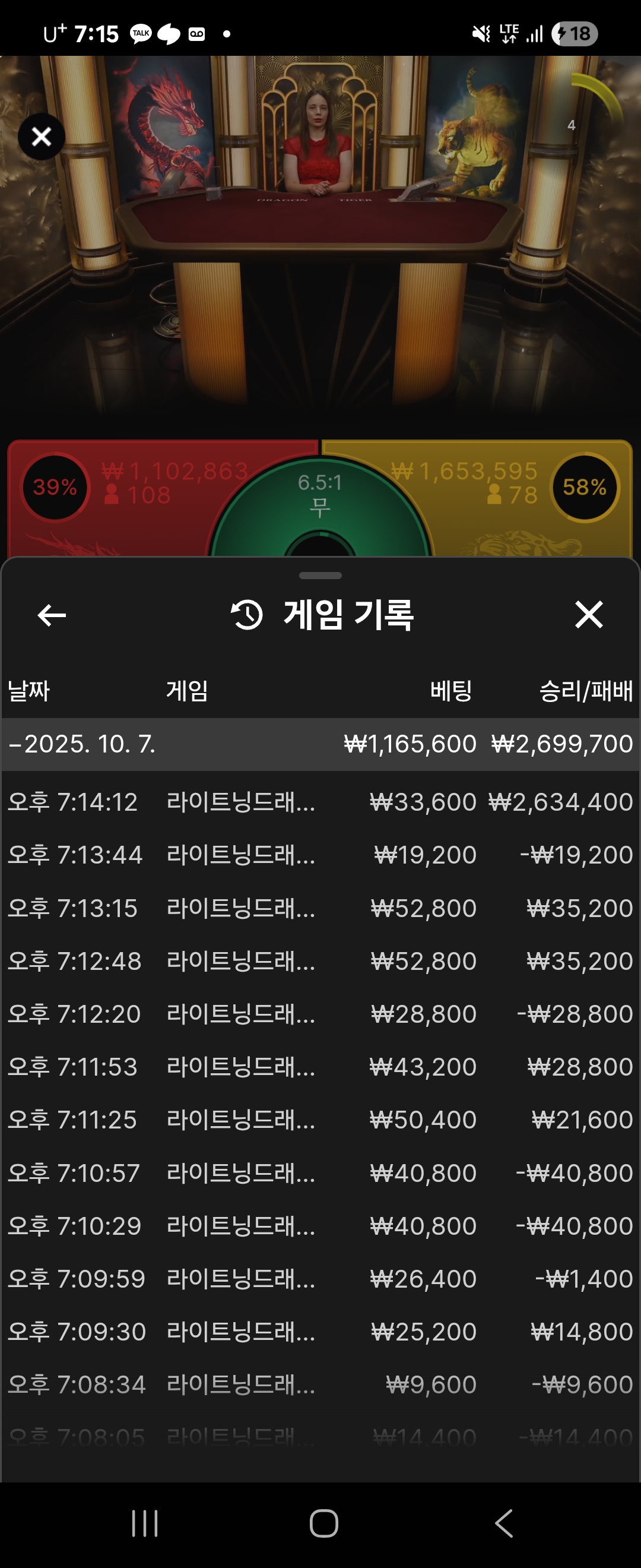View the 오후 7:08:34 history entry

[320, 1384]
